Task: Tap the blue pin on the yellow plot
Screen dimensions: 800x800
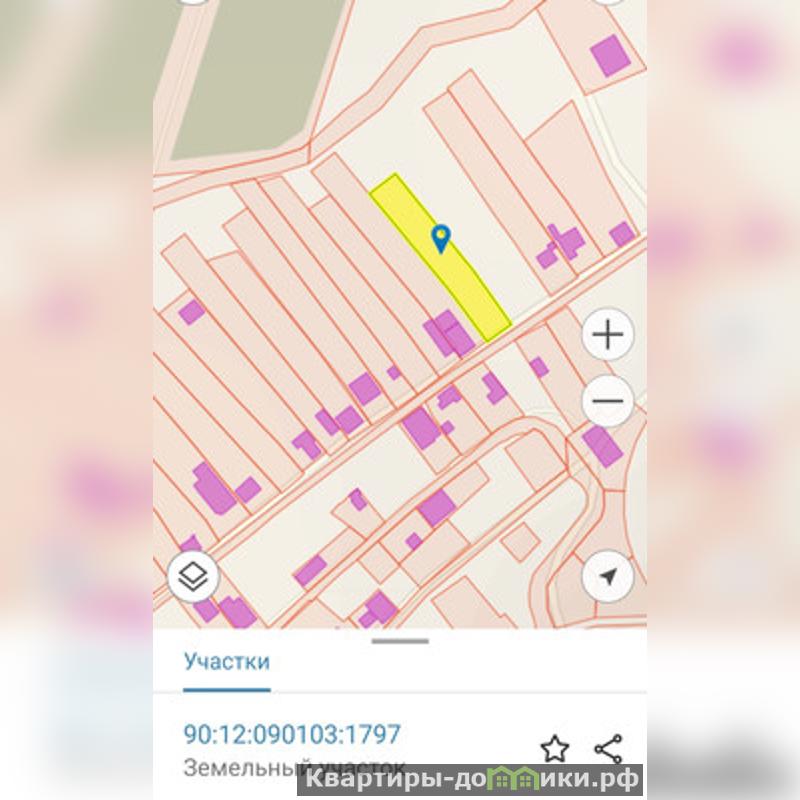Action: click(x=440, y=237)
